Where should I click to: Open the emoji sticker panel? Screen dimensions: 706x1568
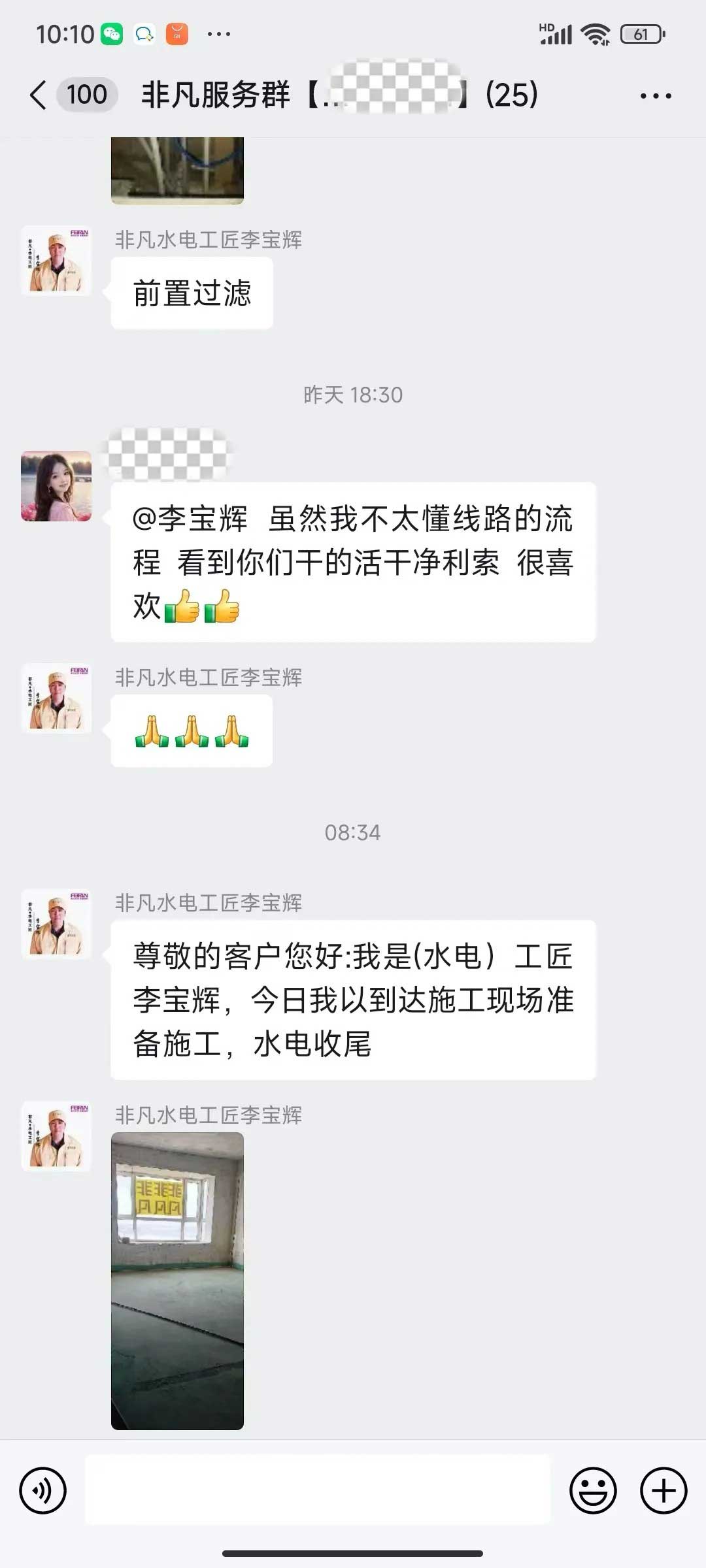point(593,1490)
